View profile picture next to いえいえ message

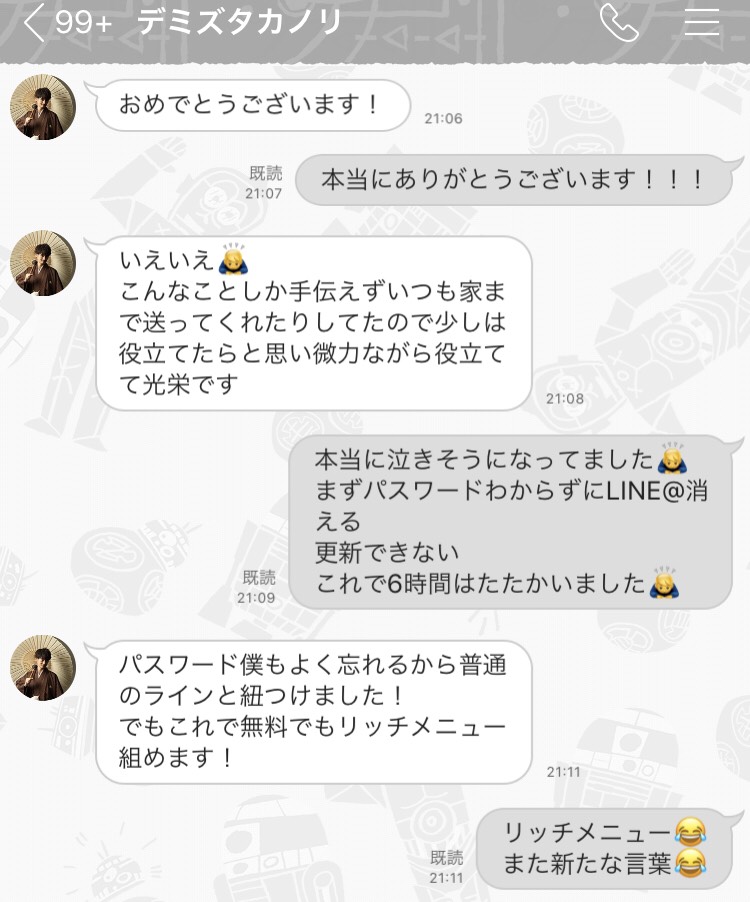pos(43,263)
